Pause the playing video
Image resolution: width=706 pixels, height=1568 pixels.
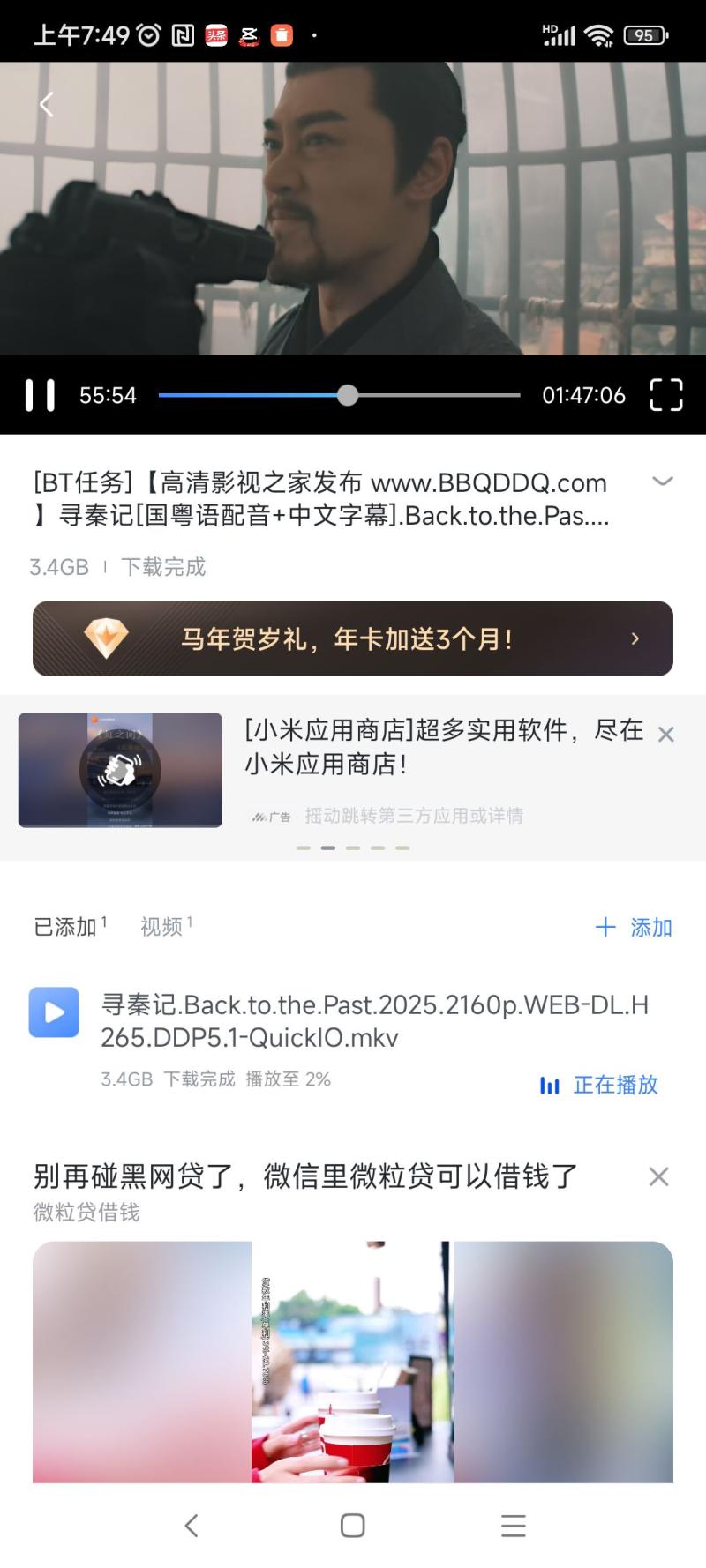click(40, 395)
